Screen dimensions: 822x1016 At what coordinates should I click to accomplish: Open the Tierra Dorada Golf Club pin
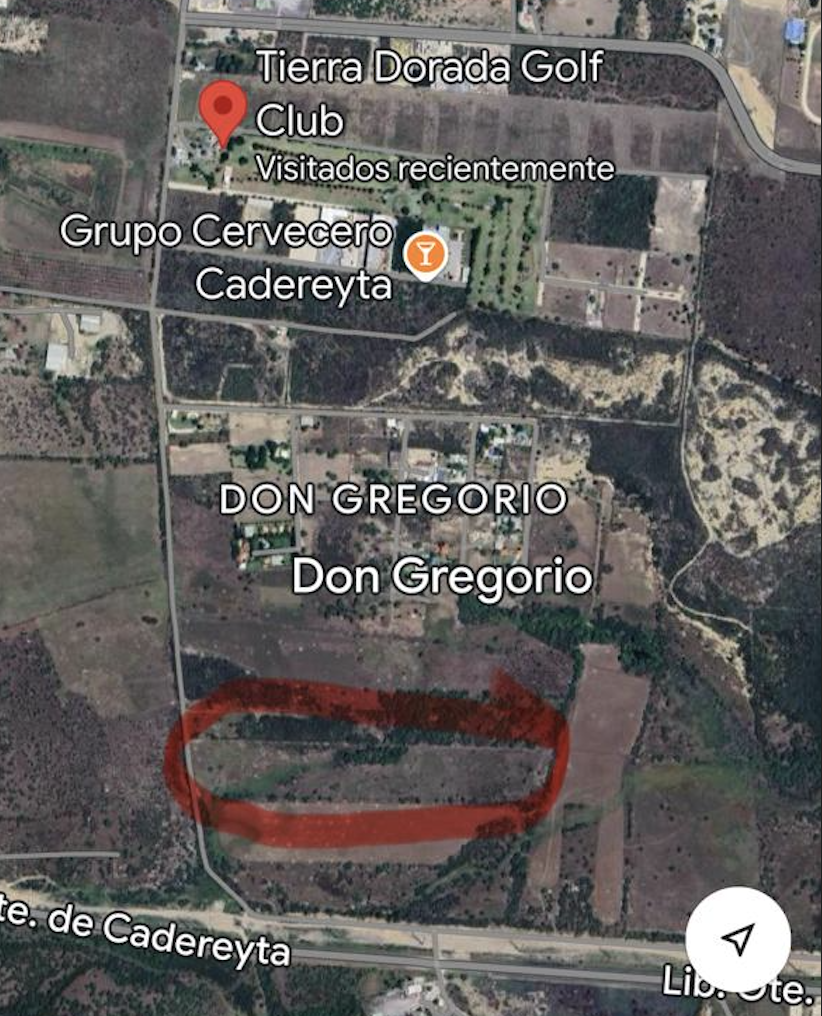[x=222, y=110]
